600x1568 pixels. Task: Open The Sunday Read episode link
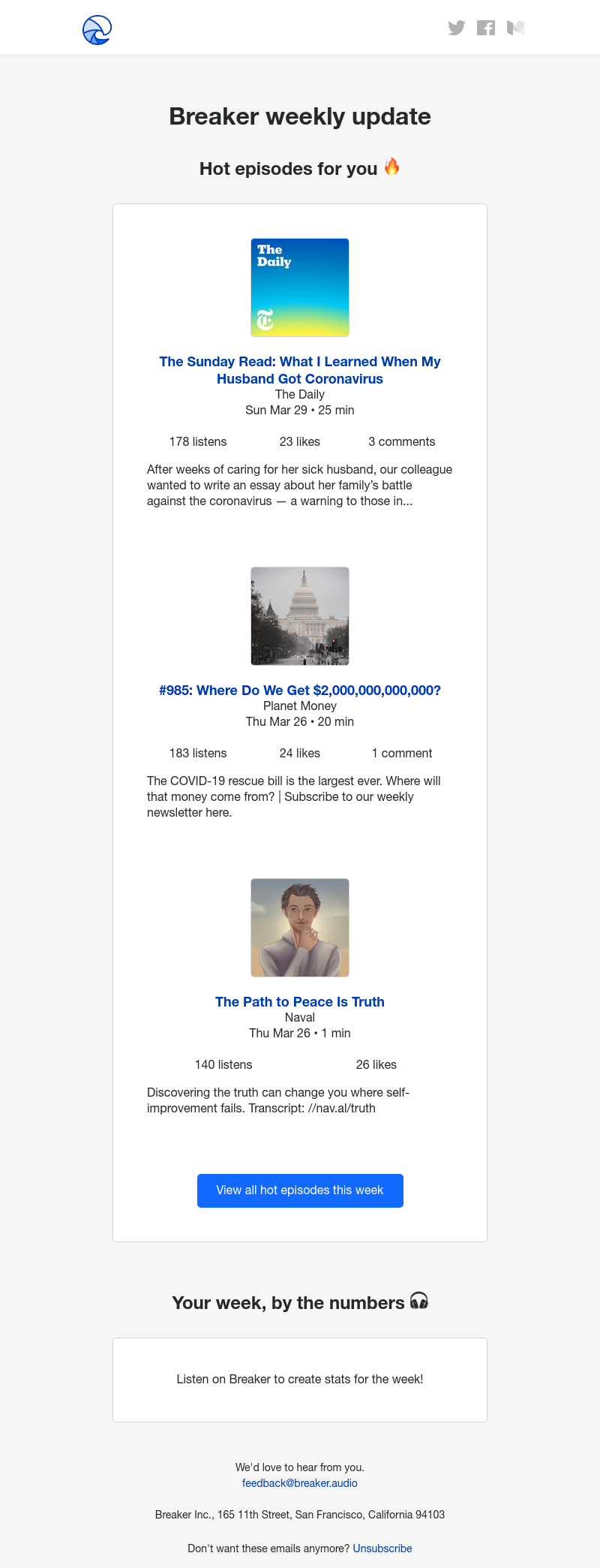click(300, 370)
